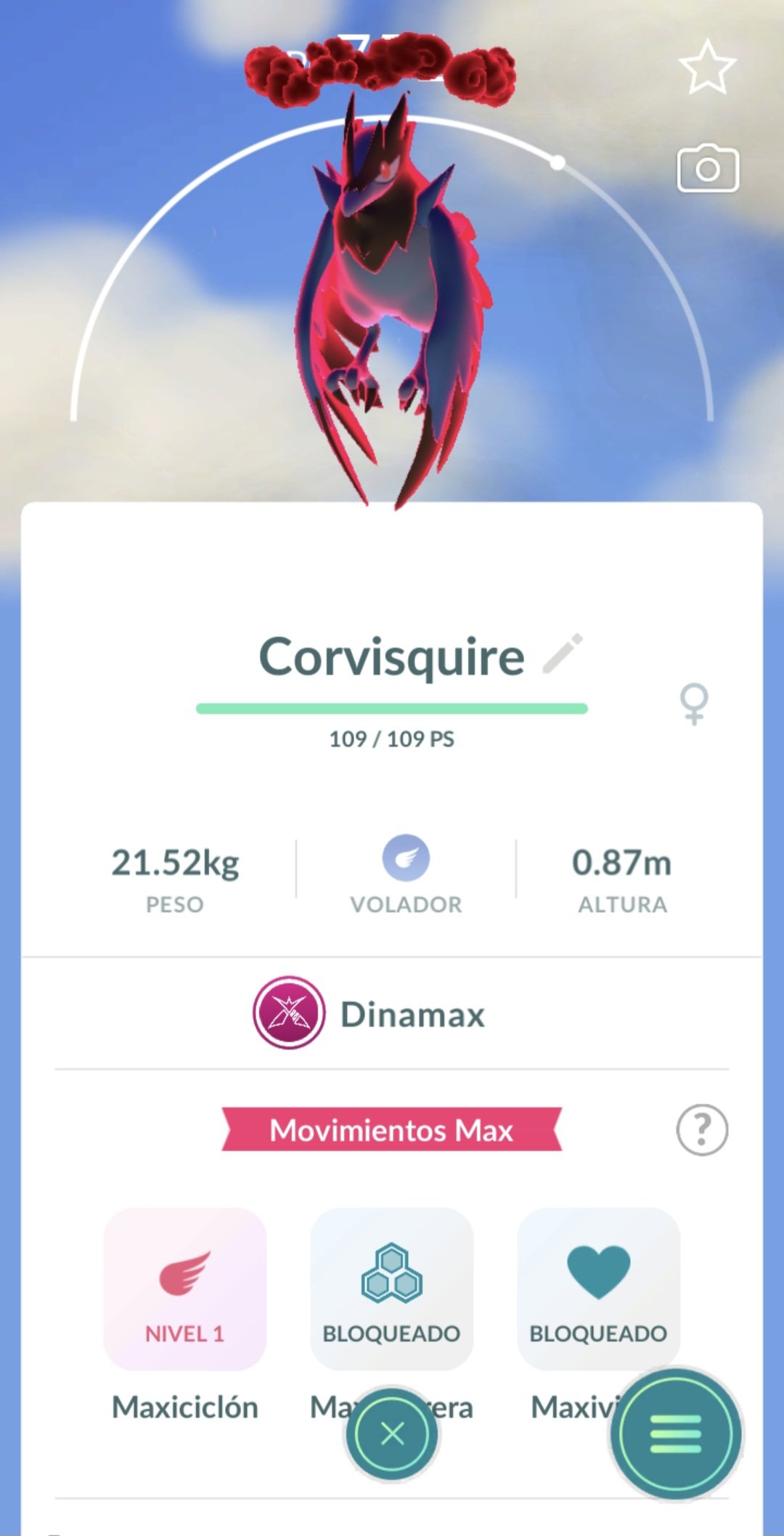Open the Movimientos Max help icon
Viewport: 784px width, 1536px height.
(701, 1130)
